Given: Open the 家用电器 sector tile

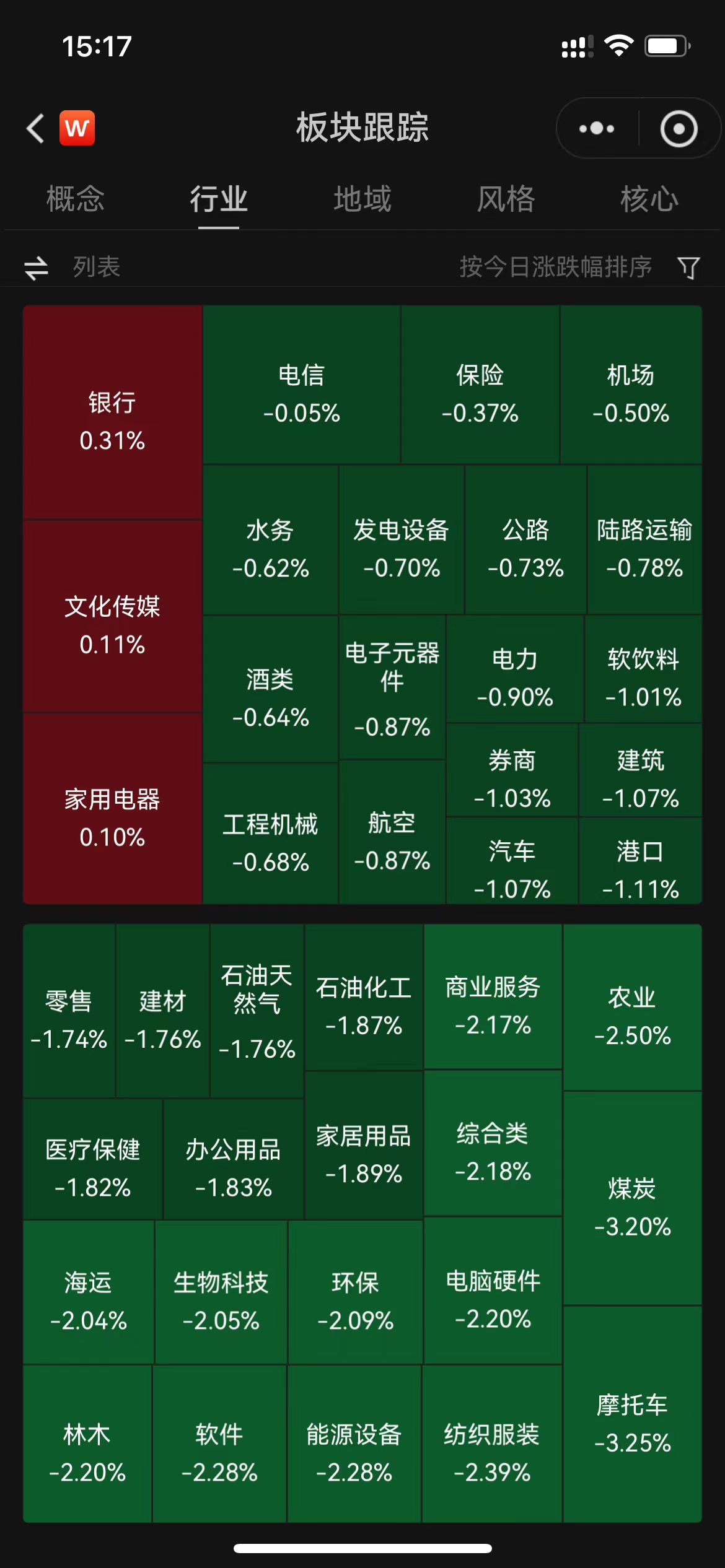Looking at the screenshot, I should [112, 809].
